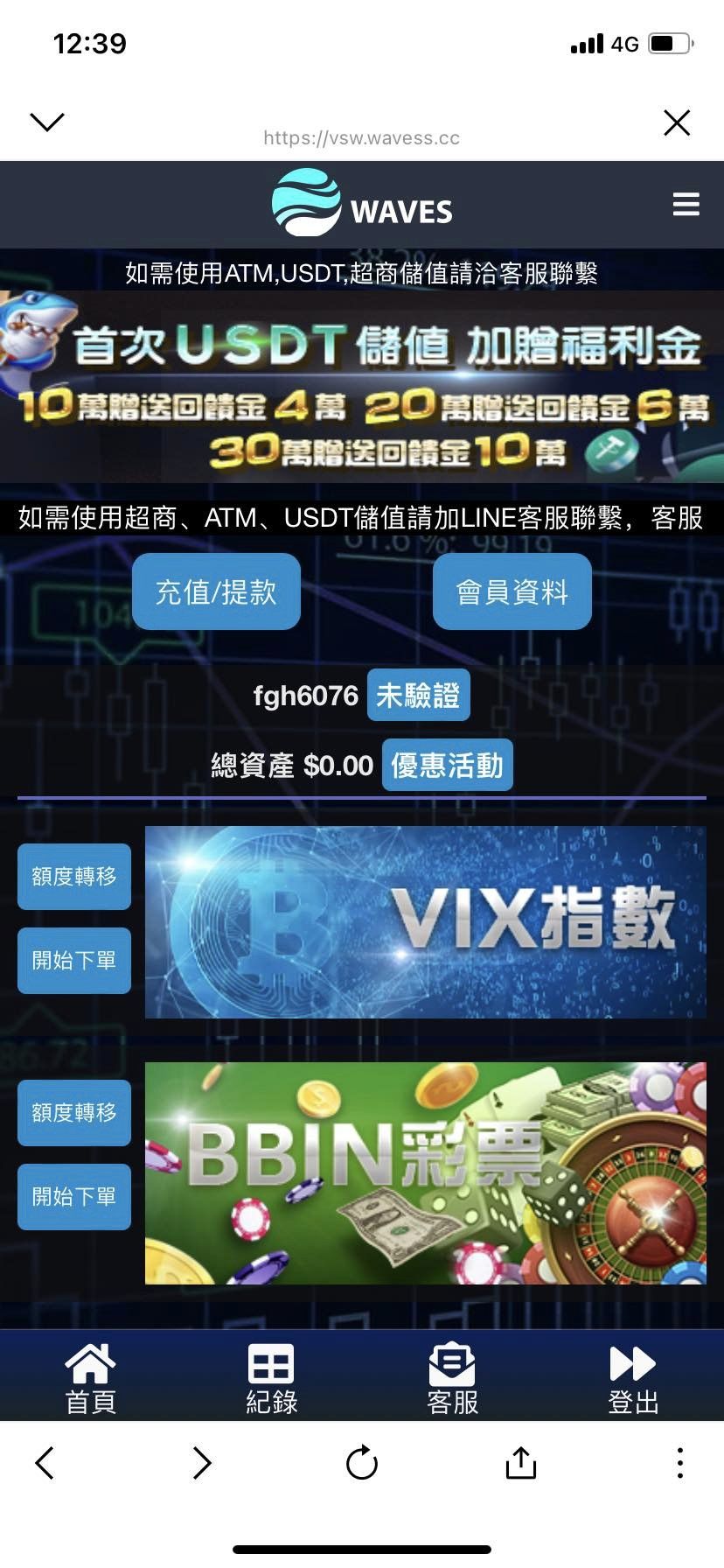Open the USDT first deposit bonus banner
The image size is (724, 1568).
[x=362, y=387]
